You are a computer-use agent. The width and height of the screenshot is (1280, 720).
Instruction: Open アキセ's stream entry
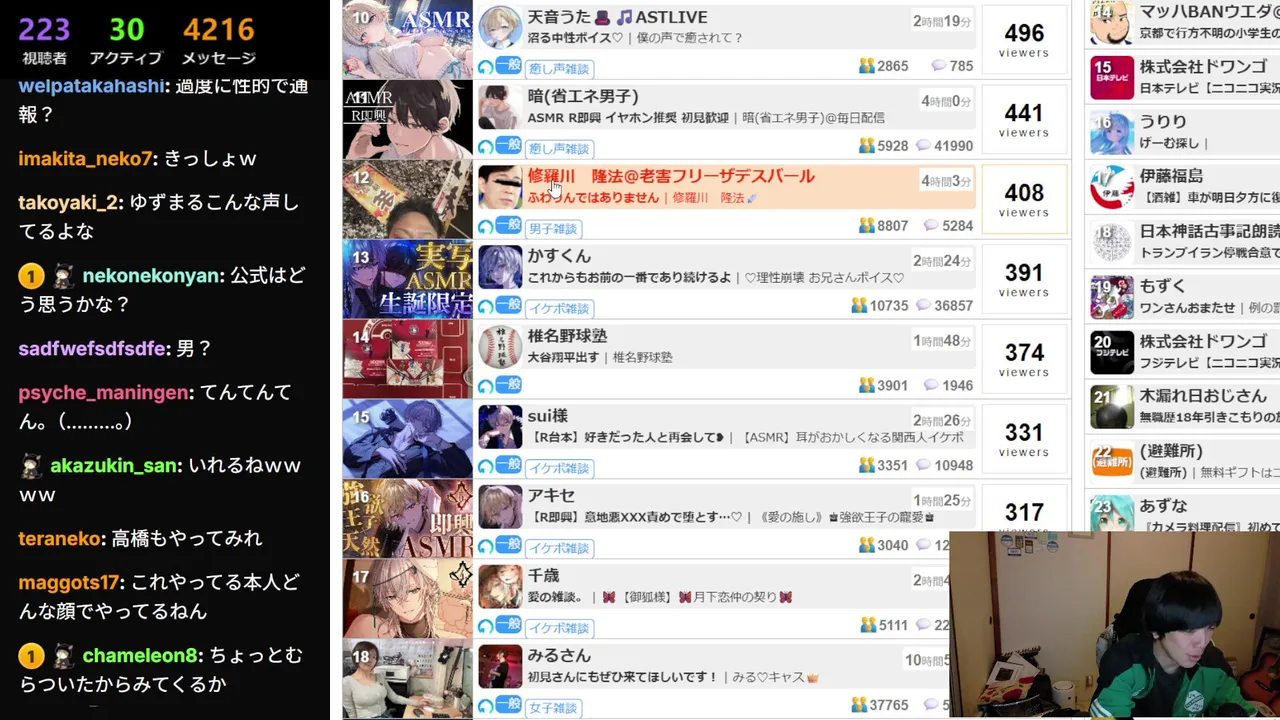tap(551, 496)
